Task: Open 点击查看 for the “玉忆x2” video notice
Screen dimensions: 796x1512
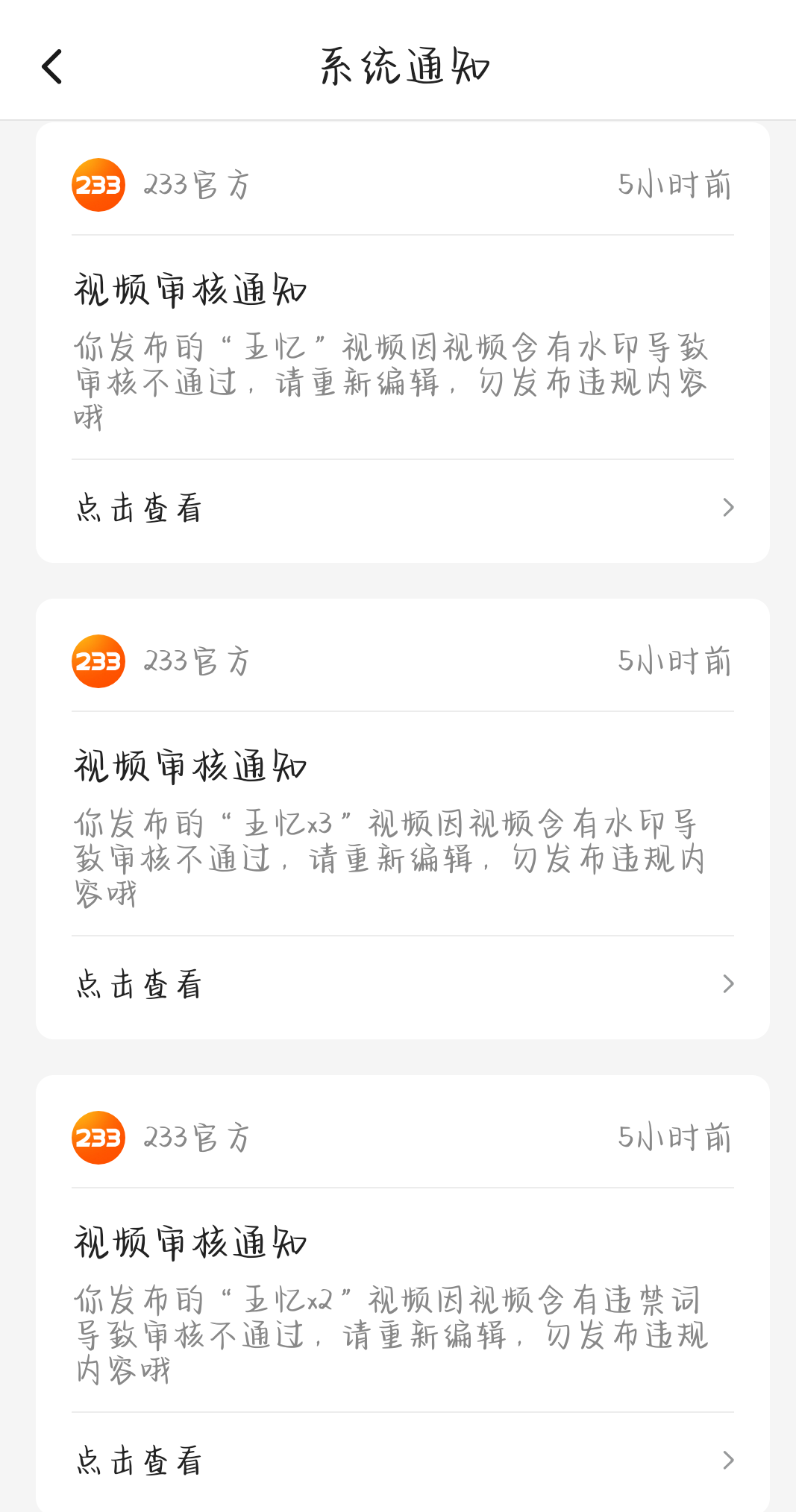Action: click(x=403, y=1461)
